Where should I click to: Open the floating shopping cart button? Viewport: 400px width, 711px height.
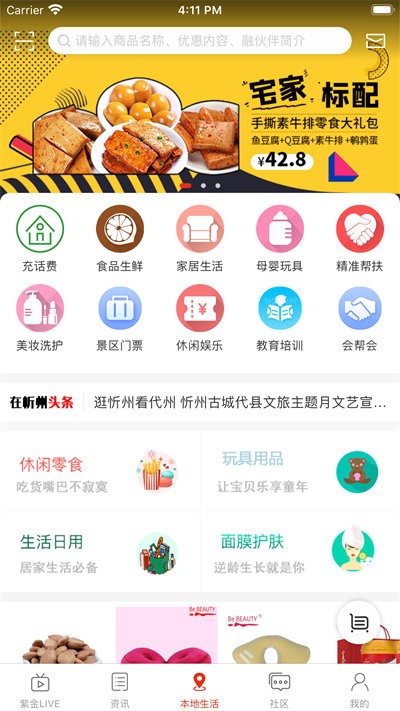pos(359,623)
